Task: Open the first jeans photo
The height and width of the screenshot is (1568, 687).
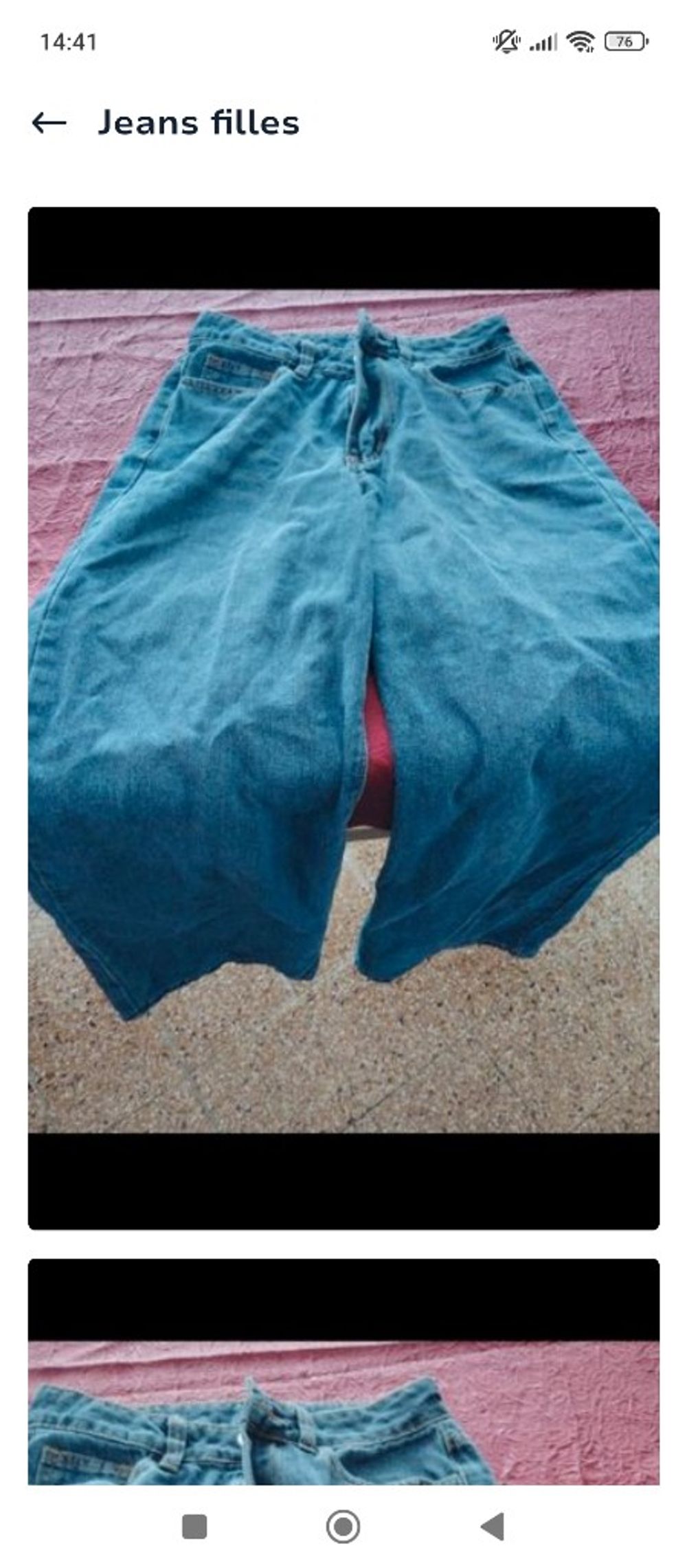Action: pos(343,716)
